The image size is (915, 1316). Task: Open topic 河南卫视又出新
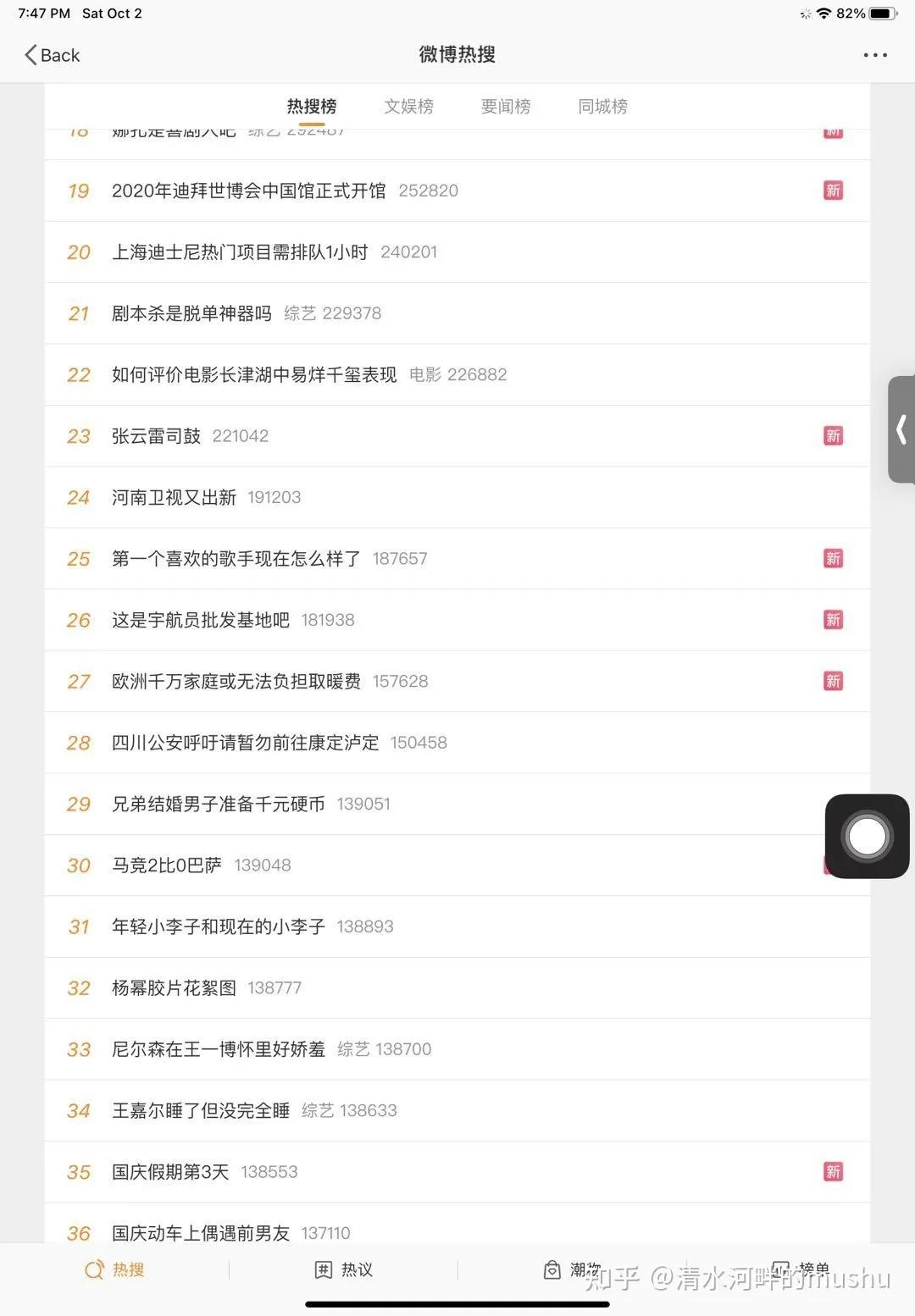pyautogui.click(x=174, y=497)
